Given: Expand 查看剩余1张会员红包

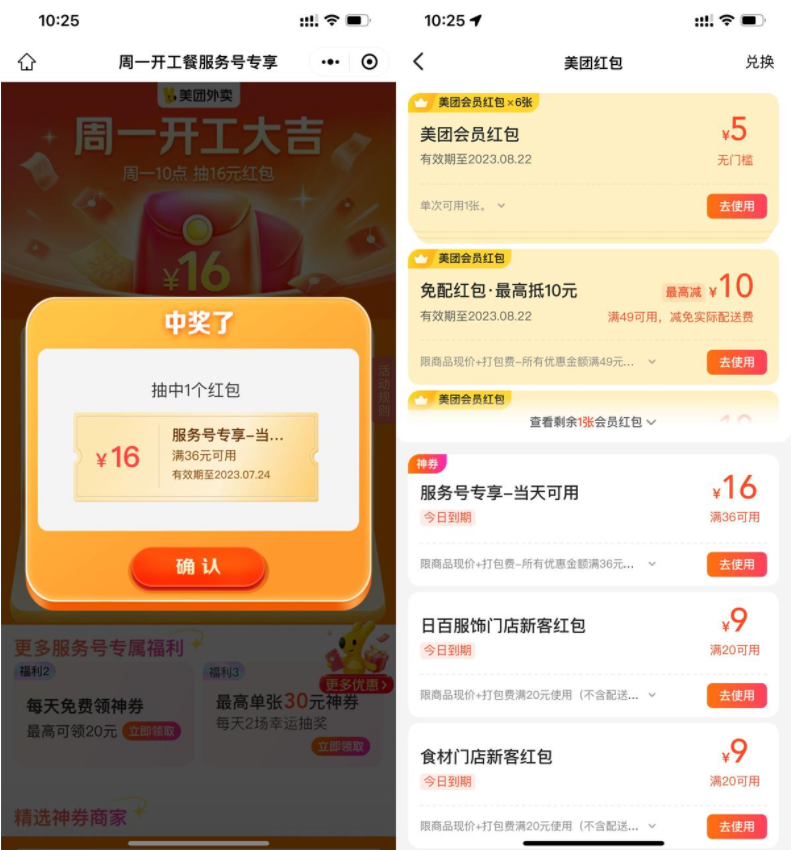Looking at the screenshot, I should coord(593,422).
